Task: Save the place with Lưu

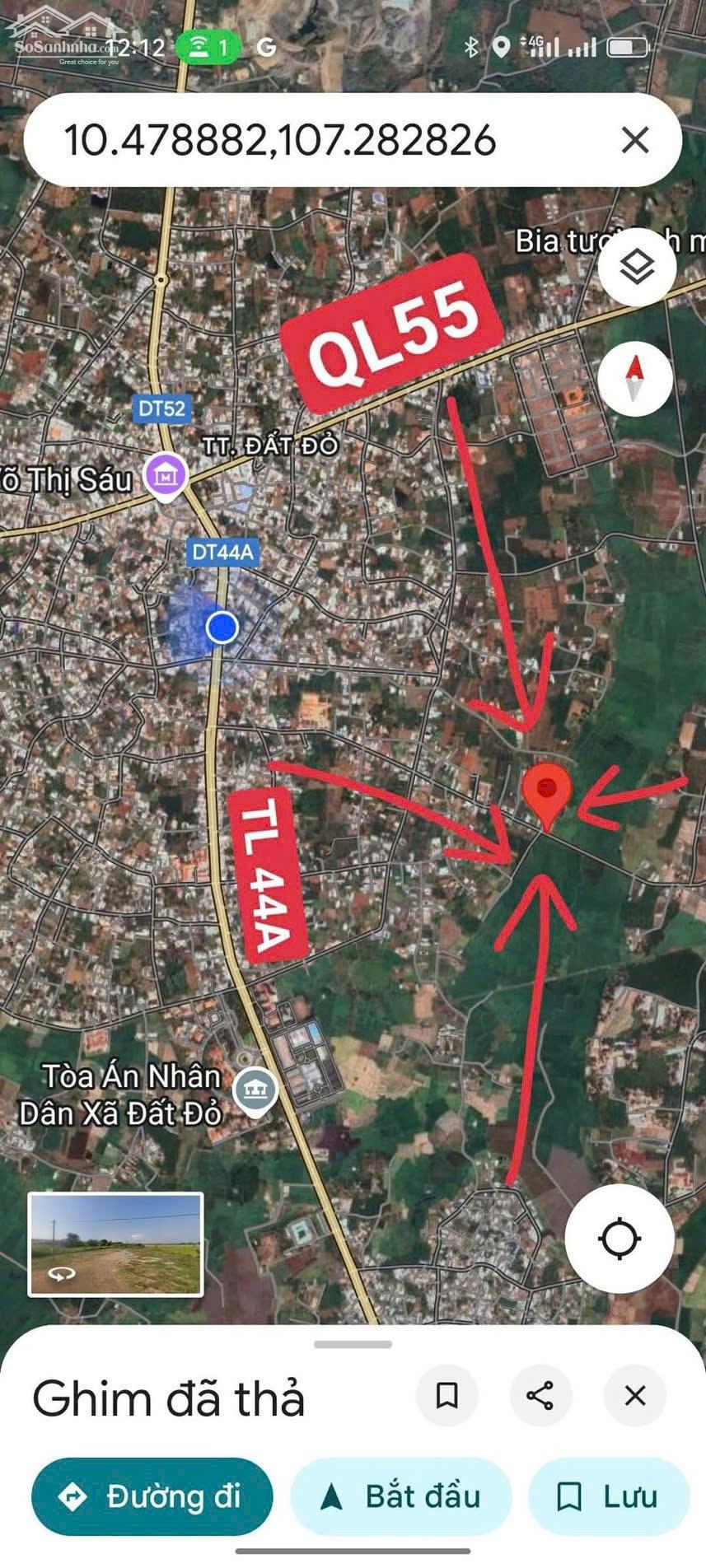Action: coord(608,1496)
